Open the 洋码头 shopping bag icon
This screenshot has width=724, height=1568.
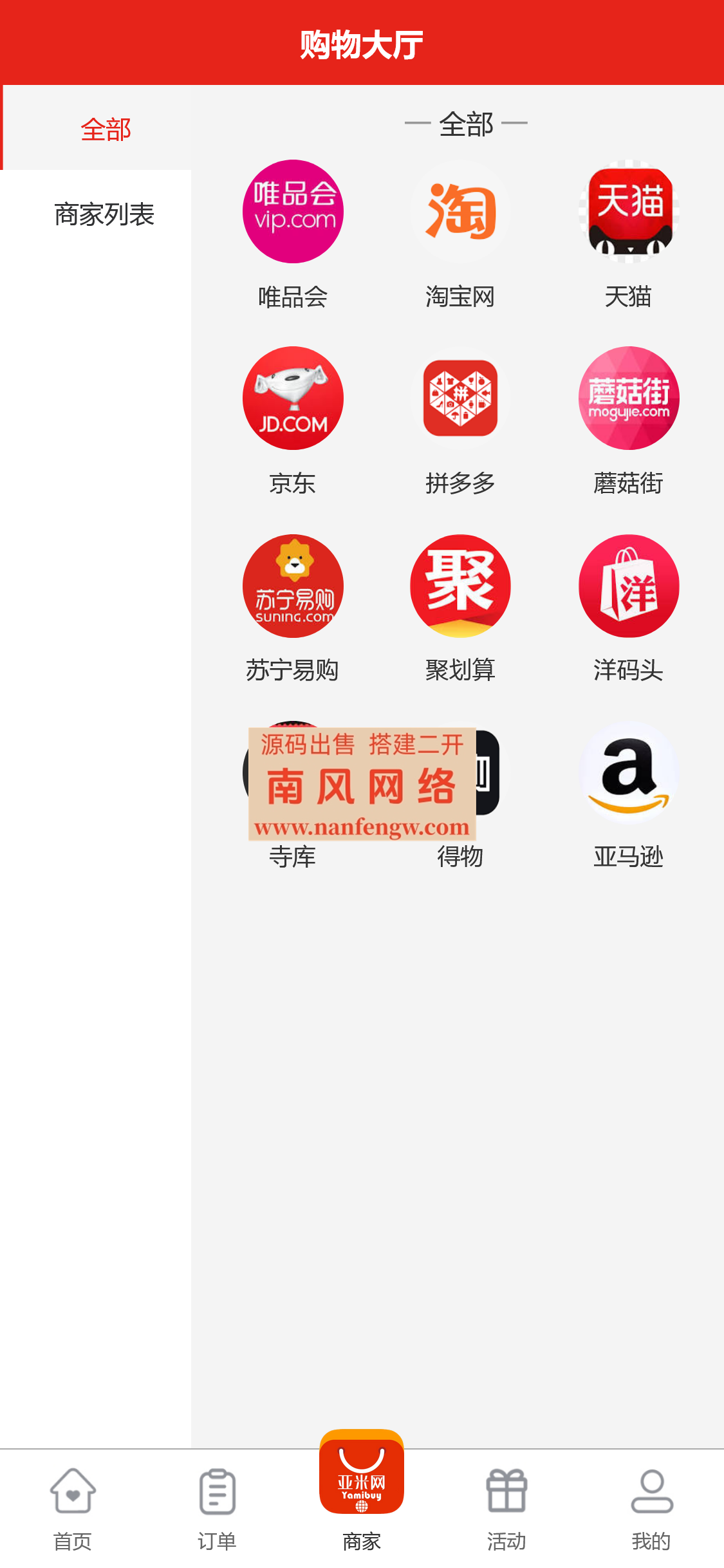(627, 586)
